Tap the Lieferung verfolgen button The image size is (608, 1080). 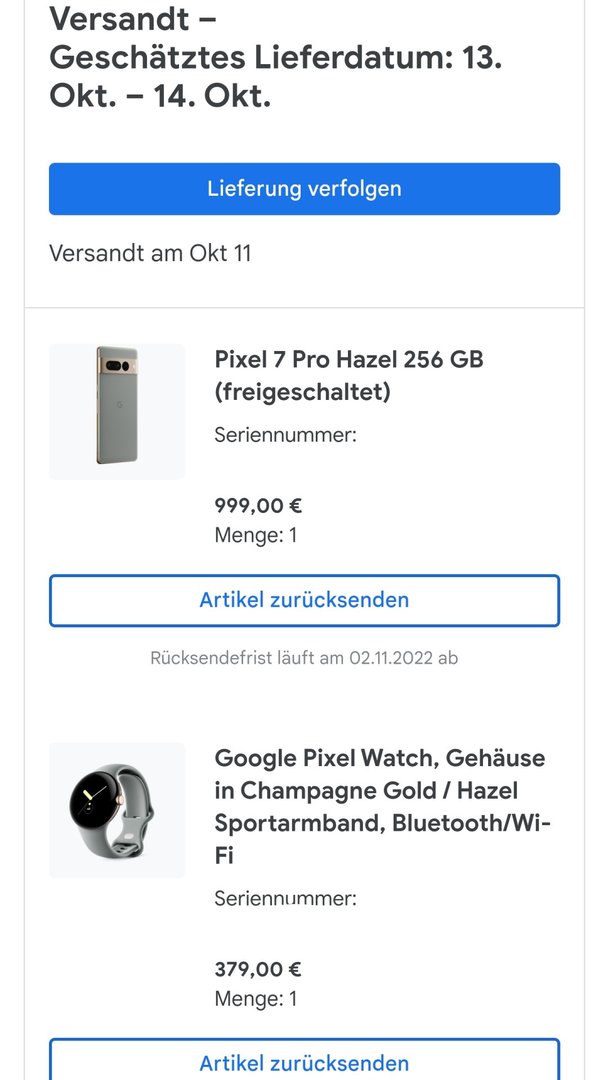tap(304, 189)
